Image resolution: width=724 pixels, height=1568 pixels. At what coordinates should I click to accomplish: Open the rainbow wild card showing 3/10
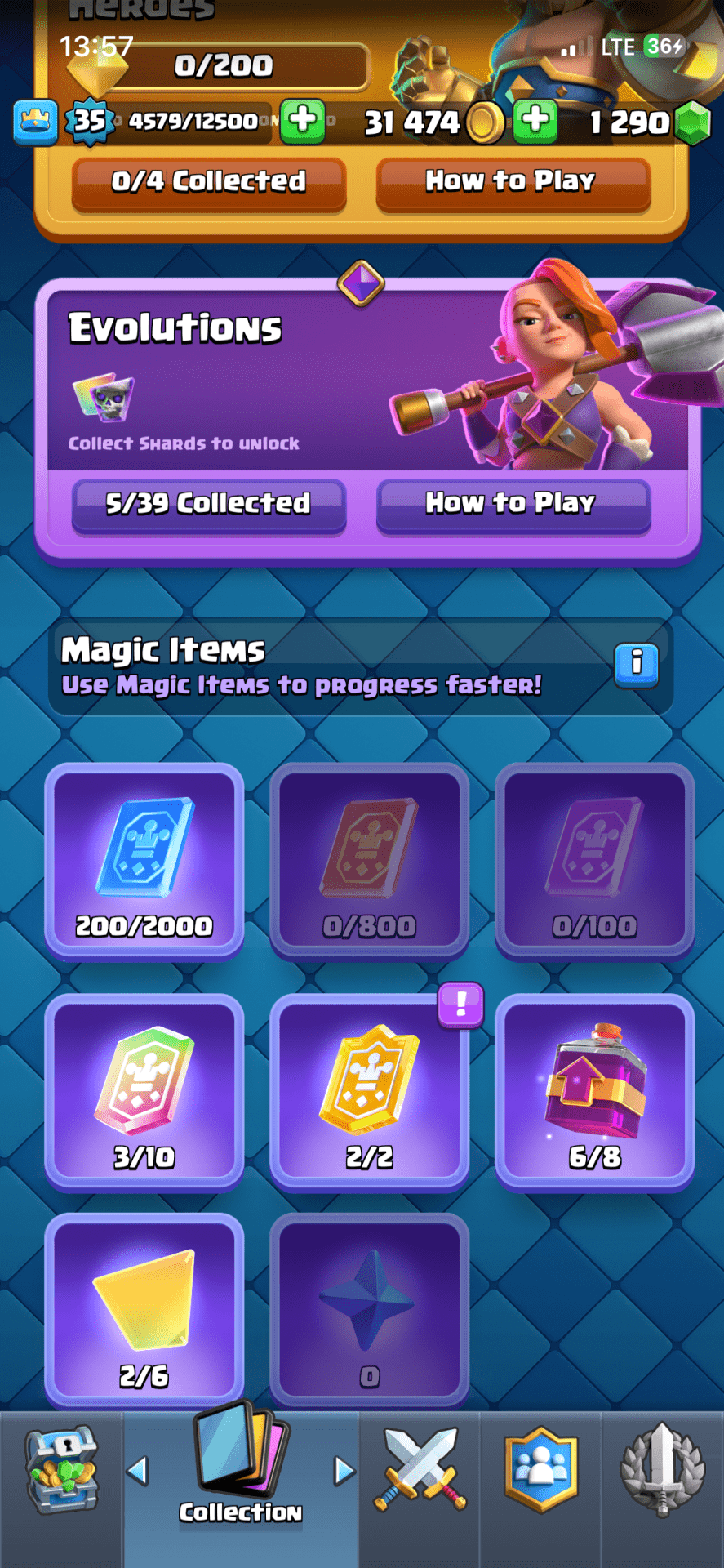click(x=144, y=1091)
